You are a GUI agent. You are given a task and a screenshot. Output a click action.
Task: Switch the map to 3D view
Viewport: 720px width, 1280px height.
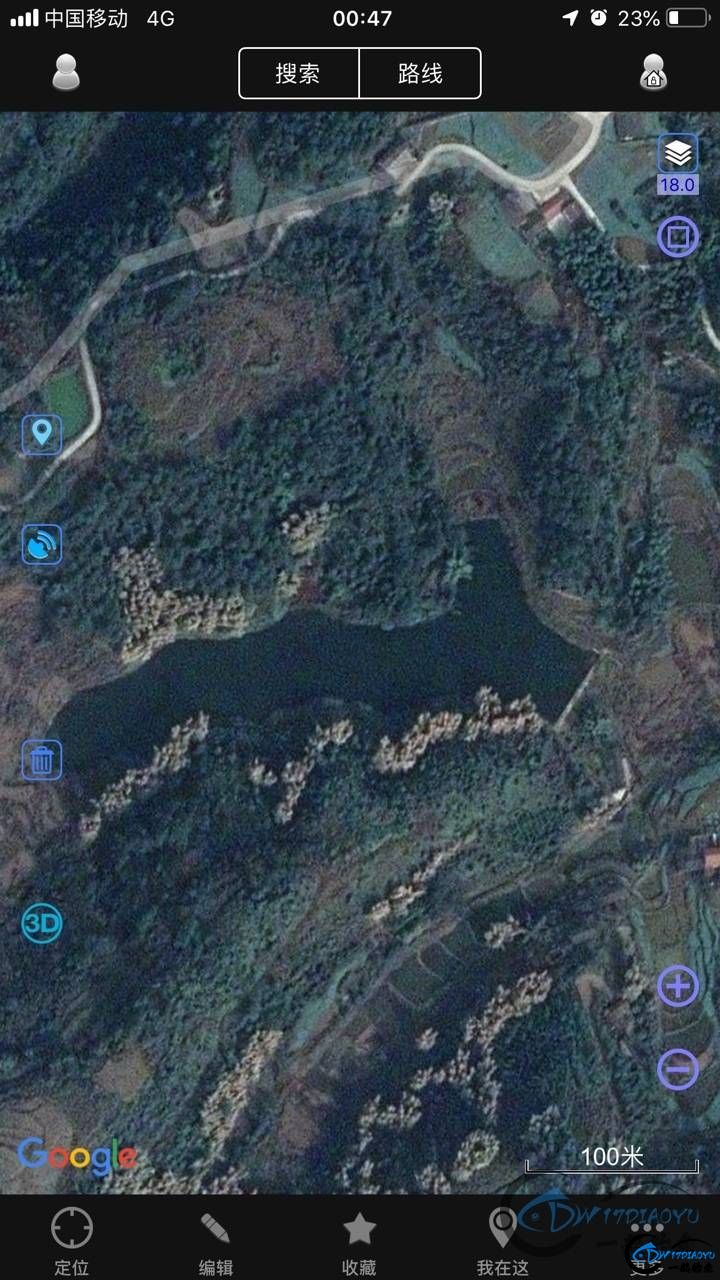pos(42,922)
